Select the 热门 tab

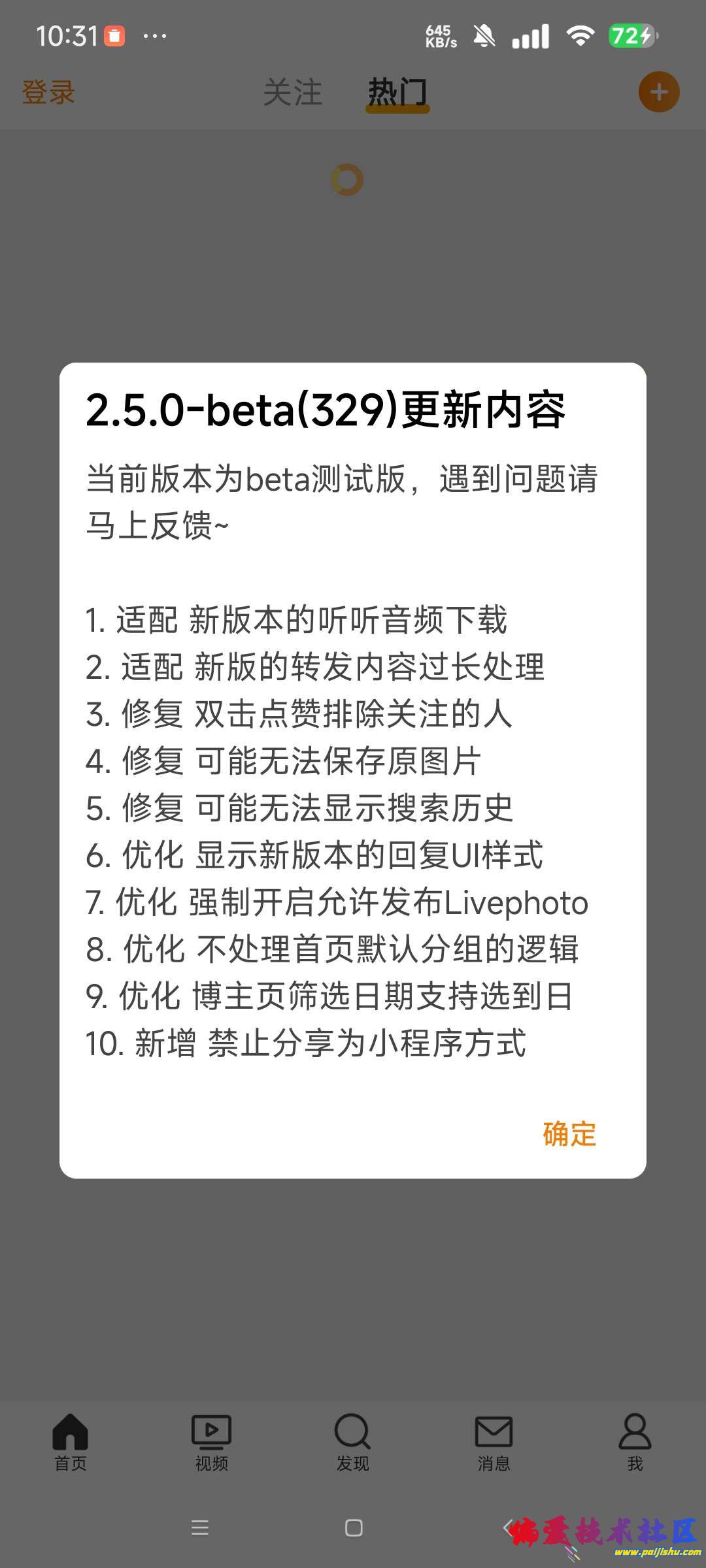pyautogui.click(x=397, y=92)
